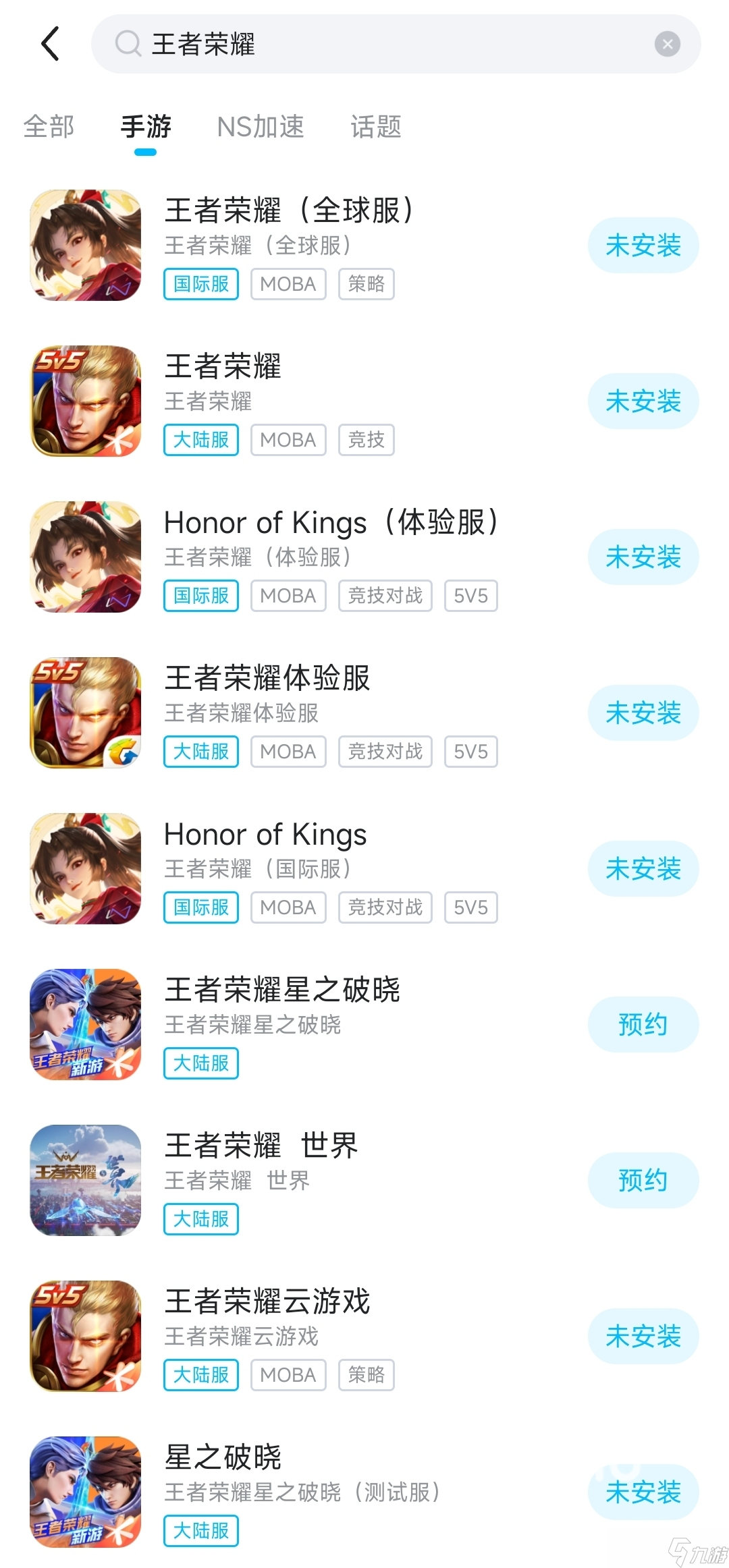729x1568 pixels.
Task: Tap the Honor of Kings international game icon
Action: (x=85, y=868)
